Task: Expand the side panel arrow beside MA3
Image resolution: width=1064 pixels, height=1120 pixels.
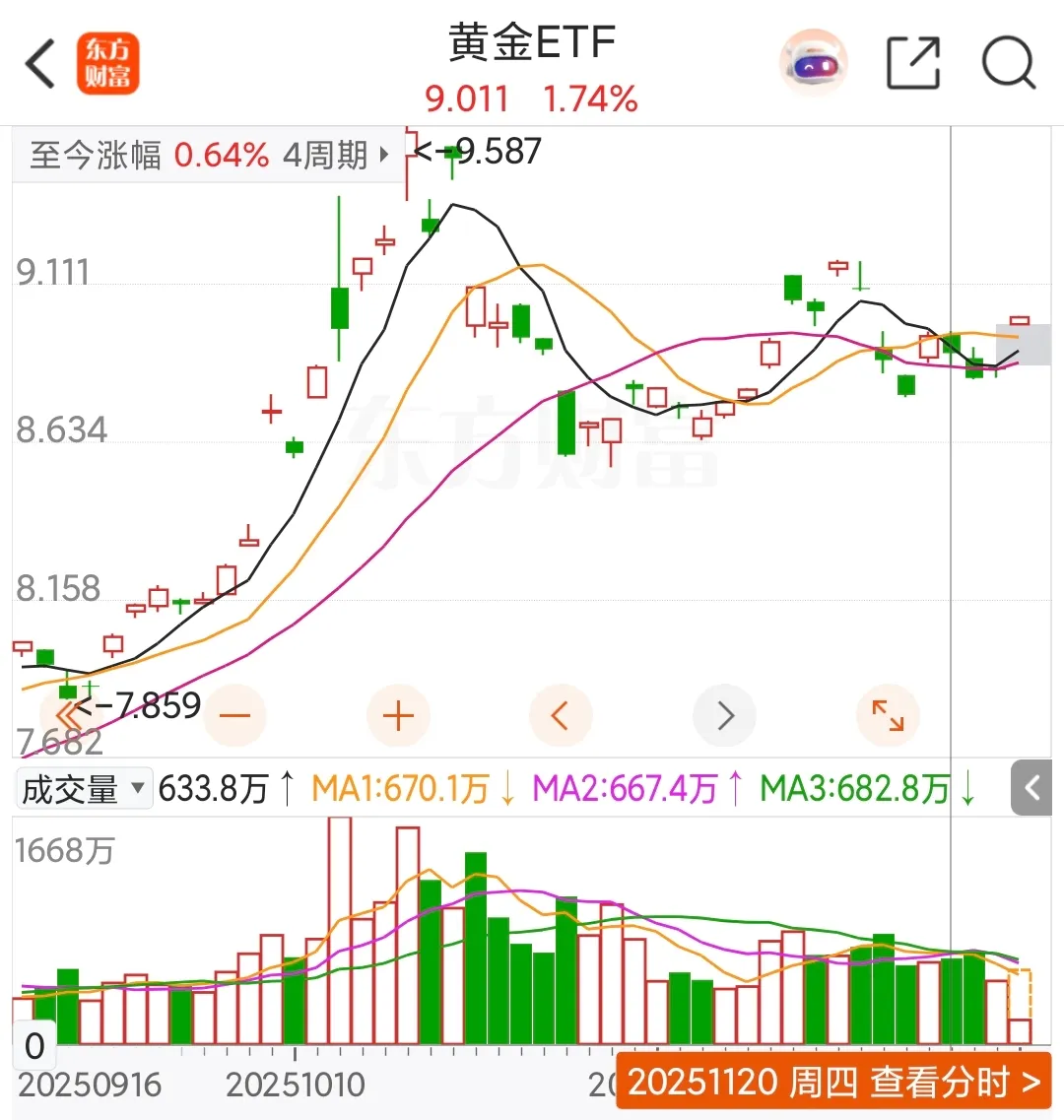Action: (x=1032, y=788)
